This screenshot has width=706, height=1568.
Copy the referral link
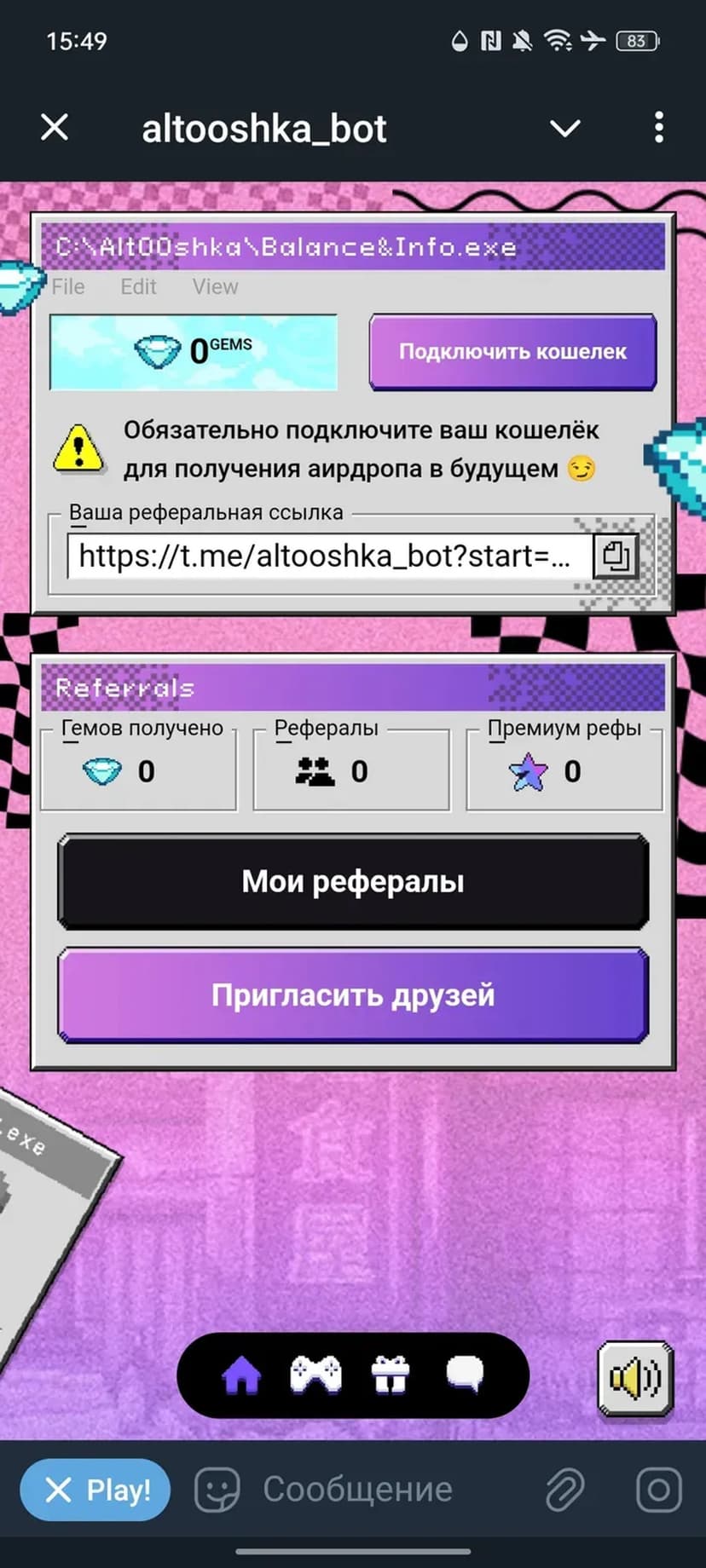click(616, 556)
